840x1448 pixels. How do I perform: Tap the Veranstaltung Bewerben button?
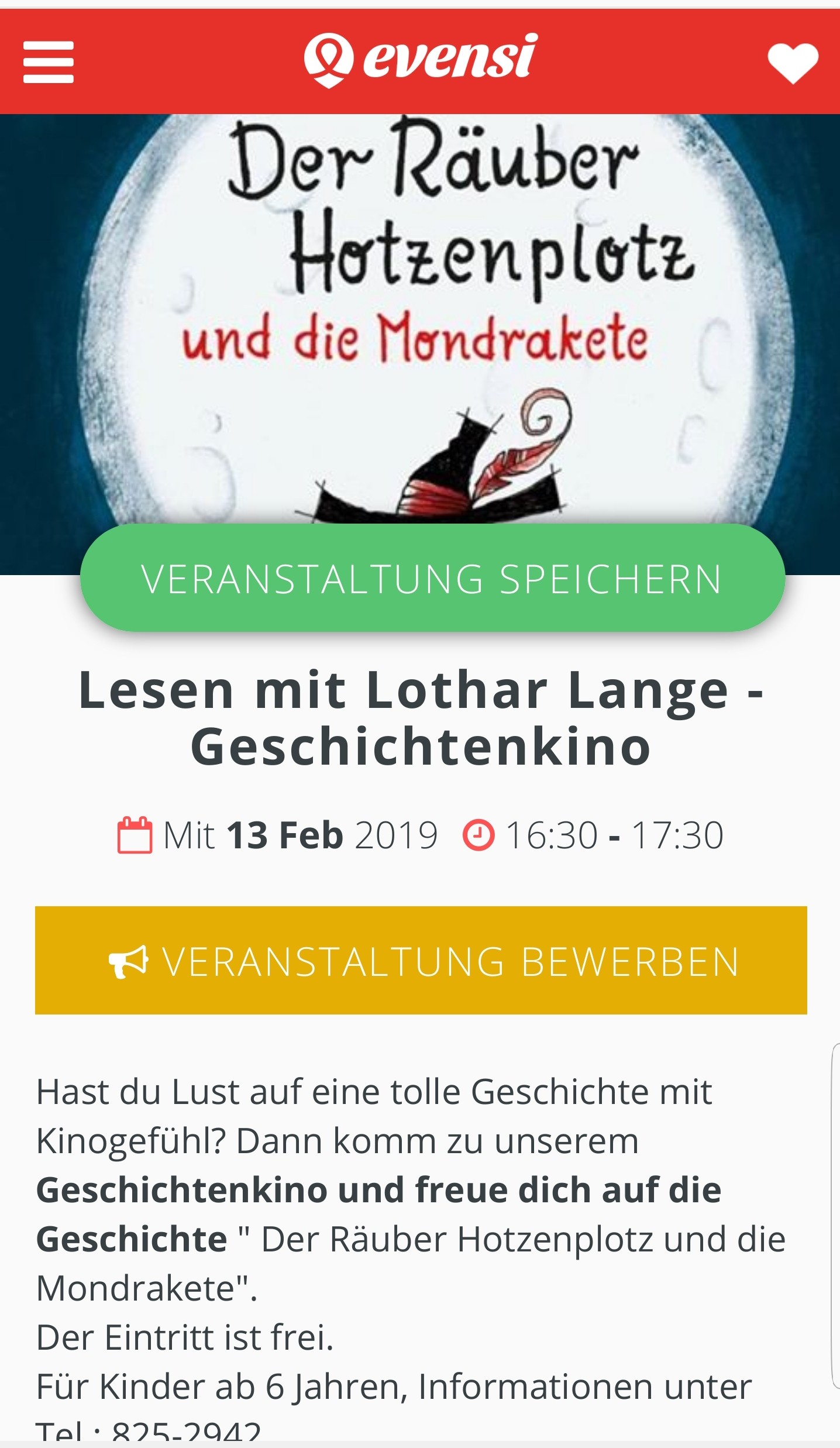point(421,961)
